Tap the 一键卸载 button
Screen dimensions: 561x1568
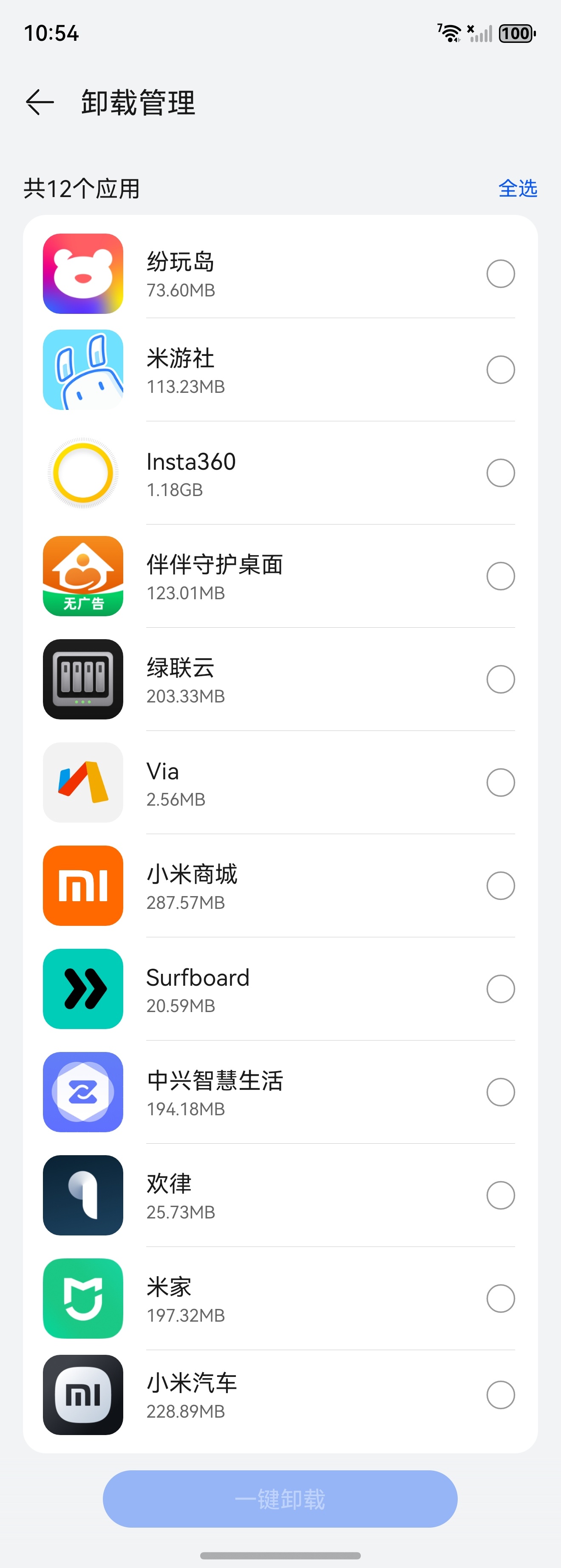tap(280, 1499)
